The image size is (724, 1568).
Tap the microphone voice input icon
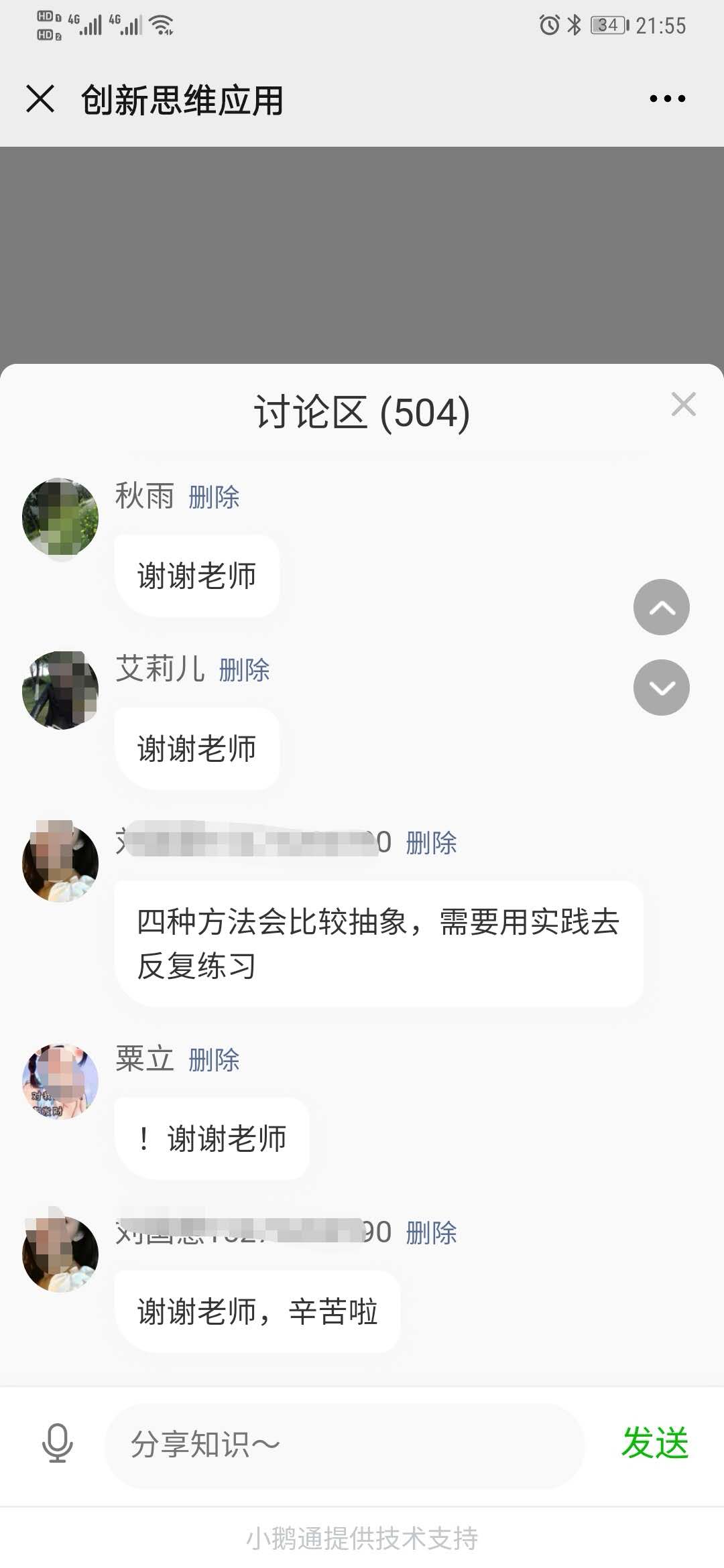(58, 1443)
